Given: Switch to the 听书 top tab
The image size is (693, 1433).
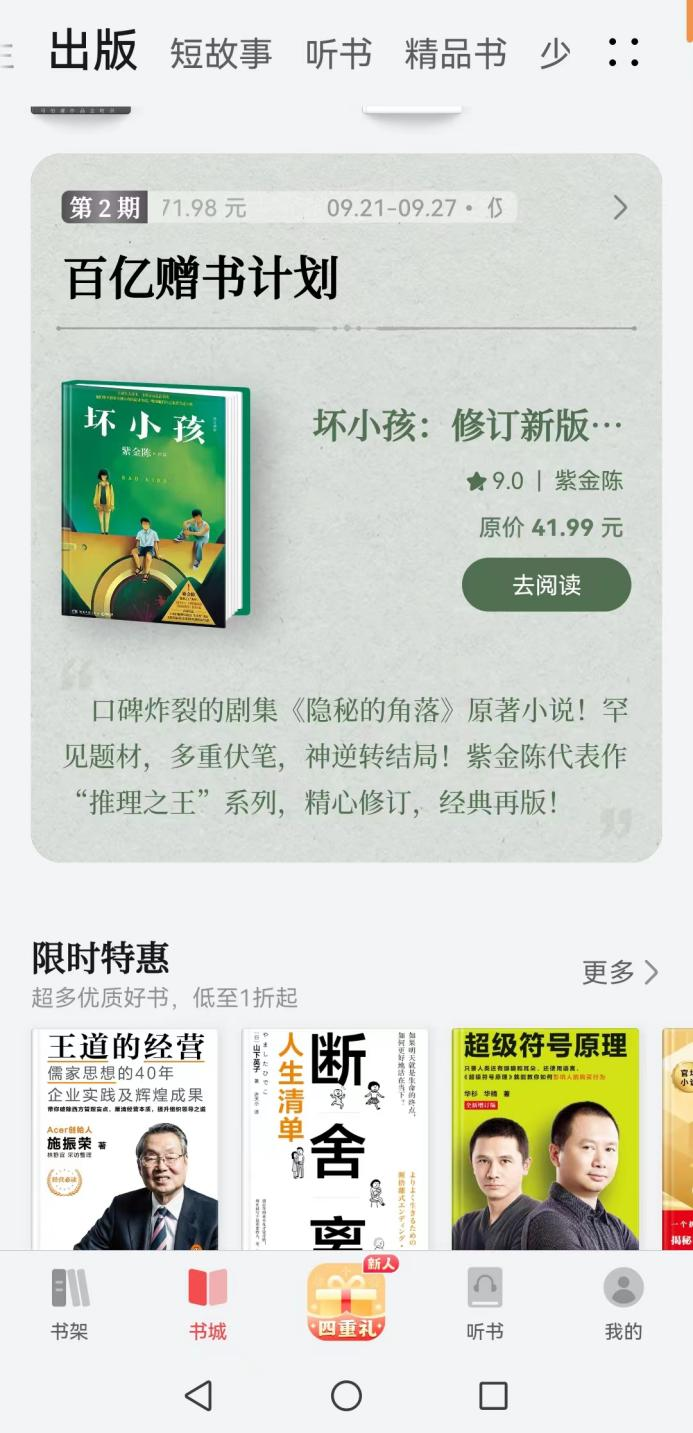Looking at the screenshot, I should point(338,54).
